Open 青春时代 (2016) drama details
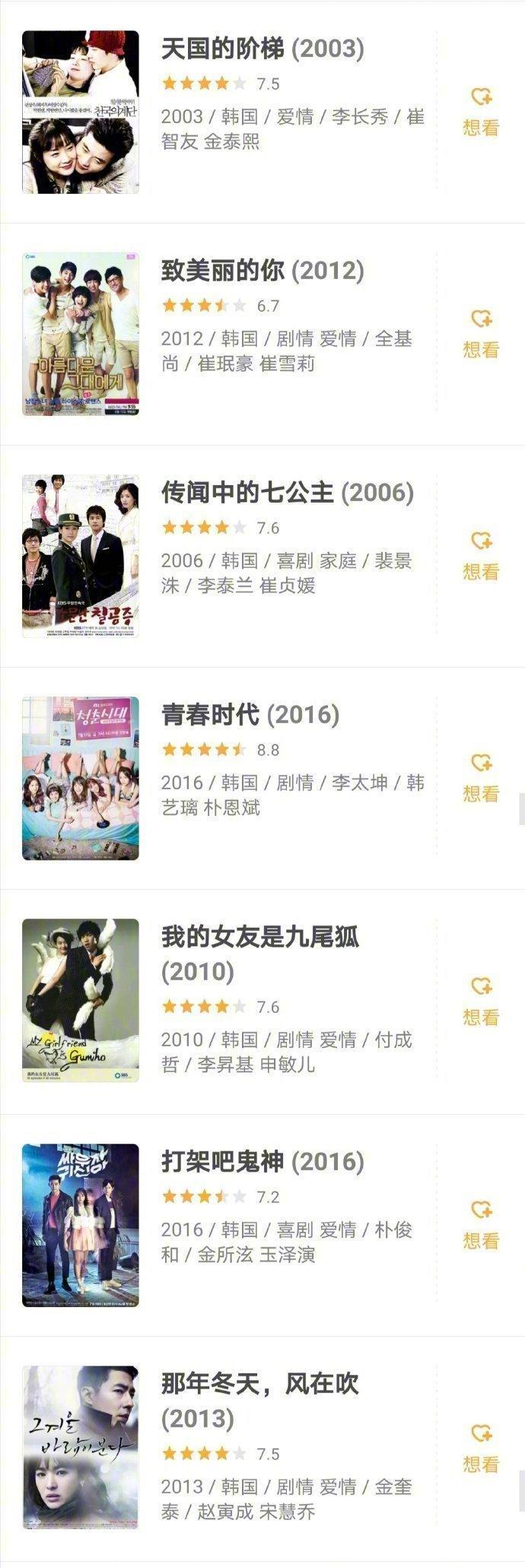Image resolution: width=525 pixels, height=1568 pixels. point(250,715)
